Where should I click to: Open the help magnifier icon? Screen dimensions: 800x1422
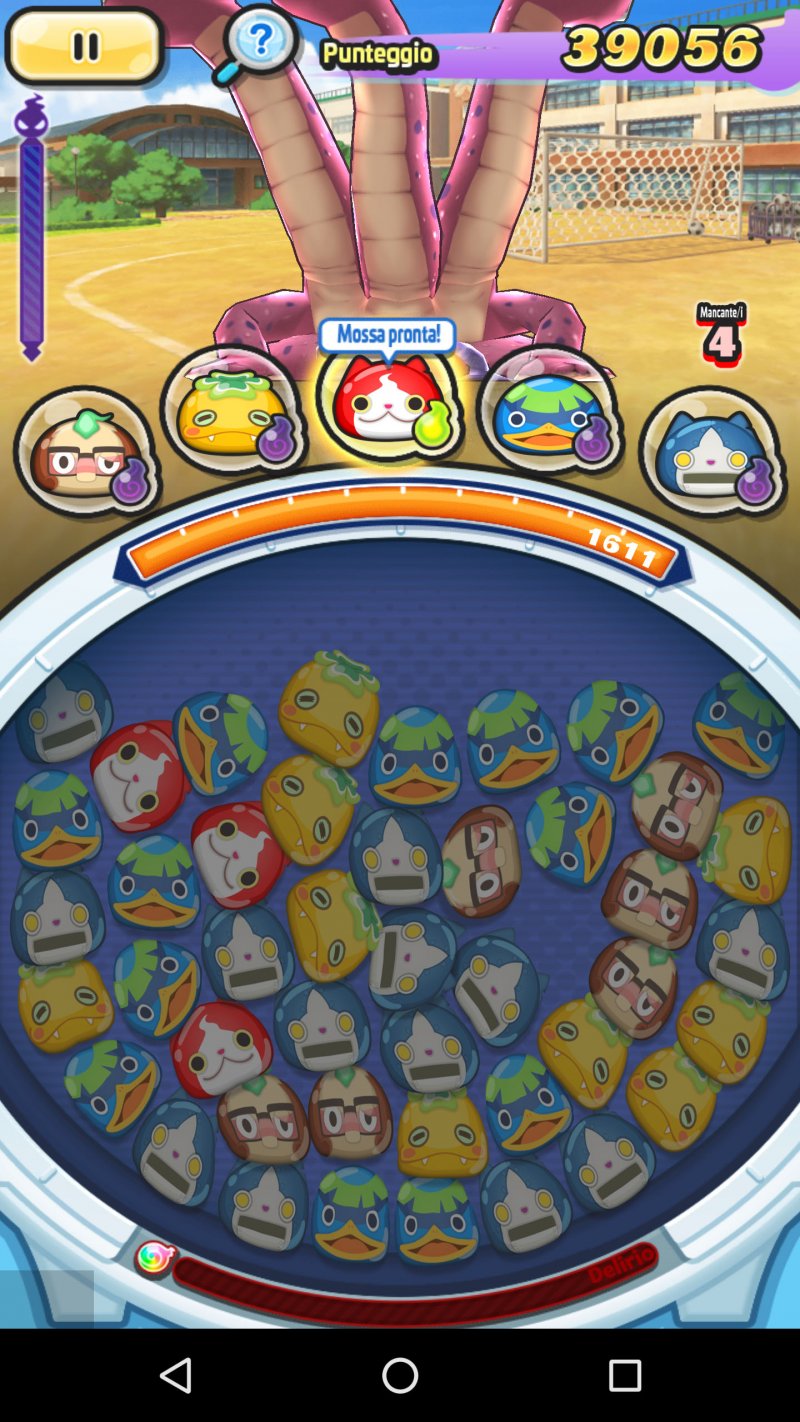pyautogui.click(x=258, y=44)
